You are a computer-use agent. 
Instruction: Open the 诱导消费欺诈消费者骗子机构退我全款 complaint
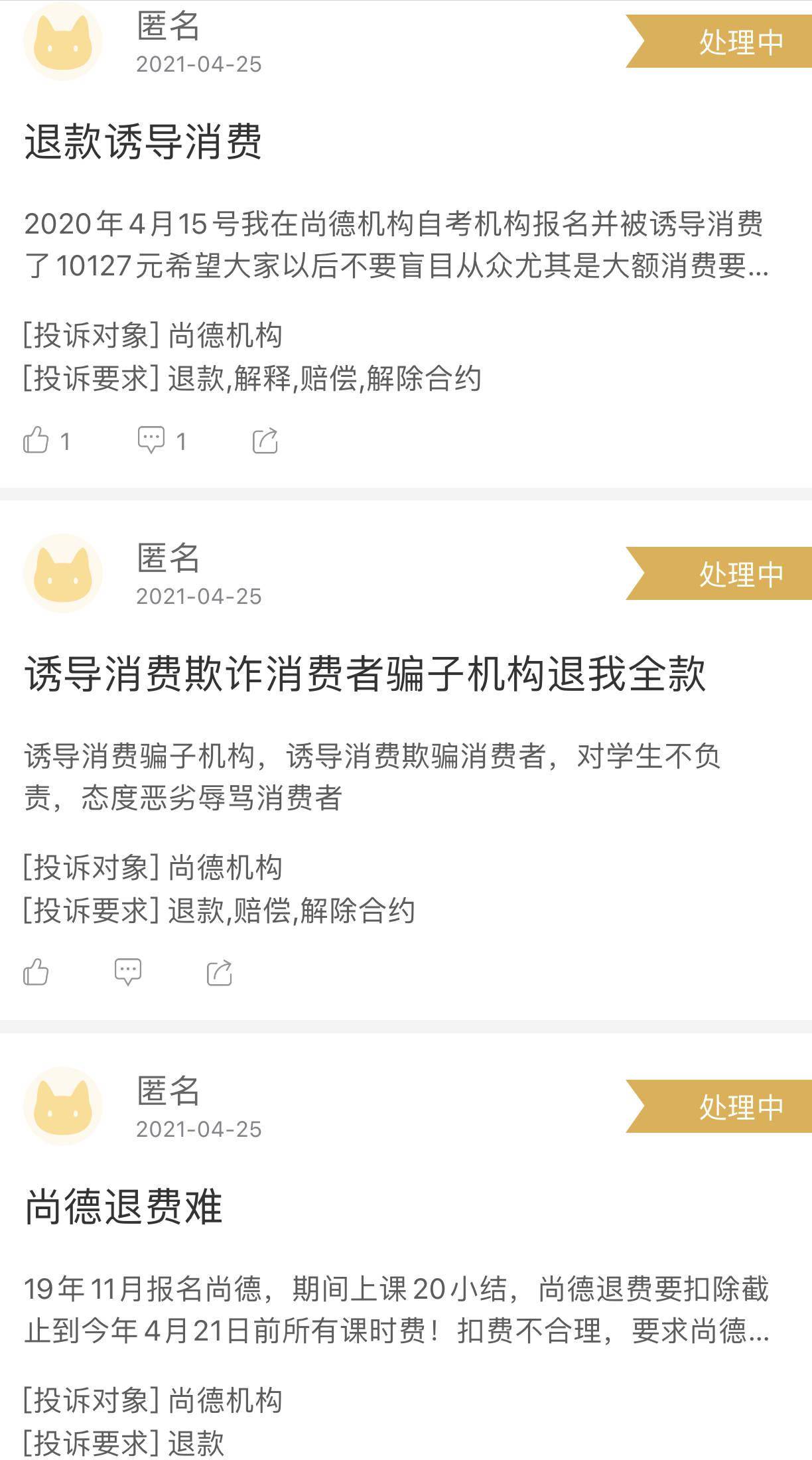click(x=365, y=674)
